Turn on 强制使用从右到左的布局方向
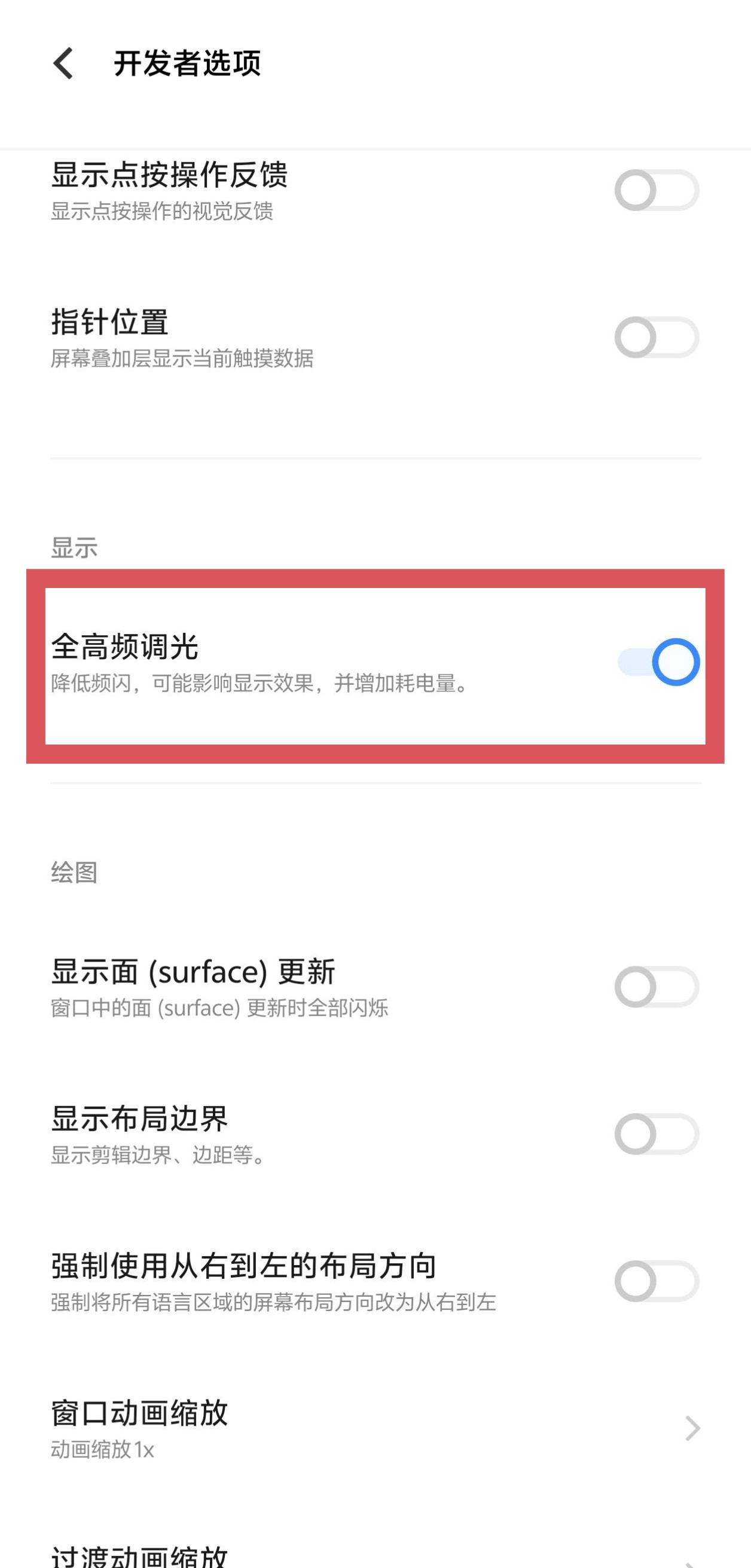This screenshot has height=1568, width=751. tap(656, 1281)
